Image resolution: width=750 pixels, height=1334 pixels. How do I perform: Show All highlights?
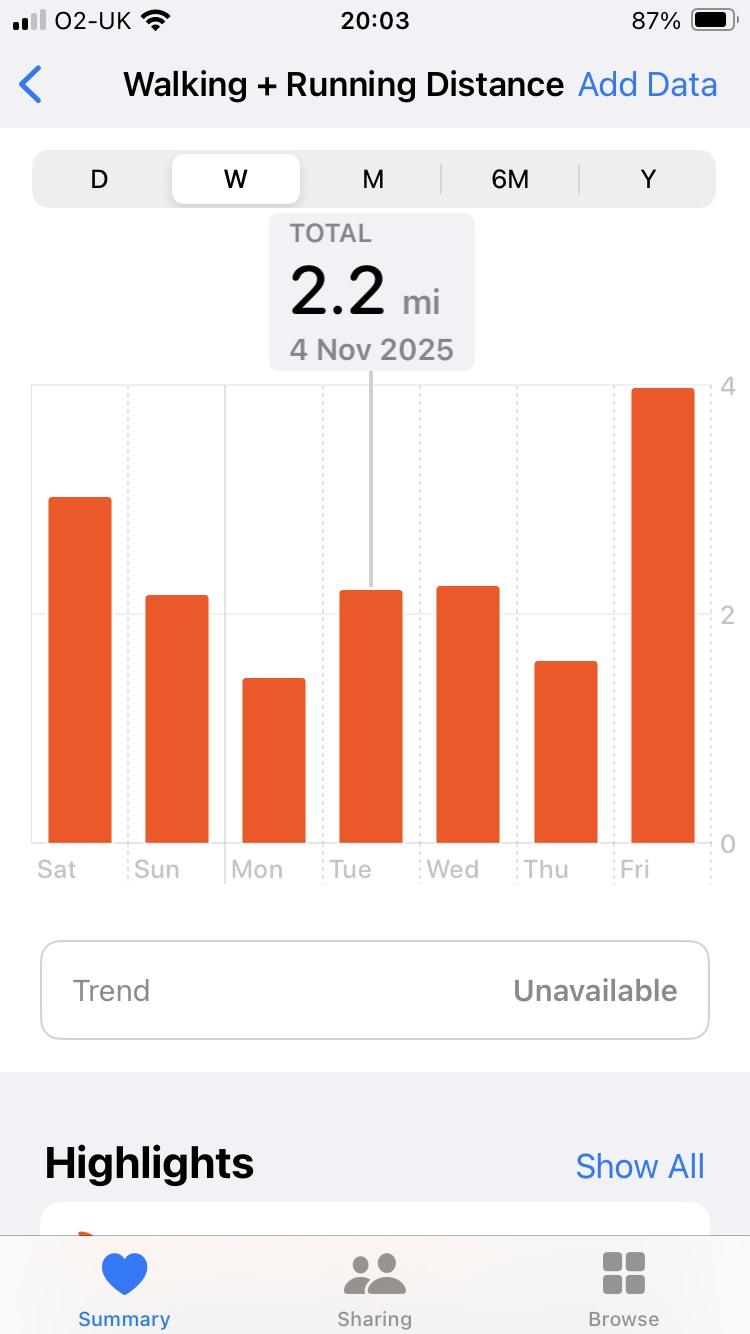click(640, 1166)
